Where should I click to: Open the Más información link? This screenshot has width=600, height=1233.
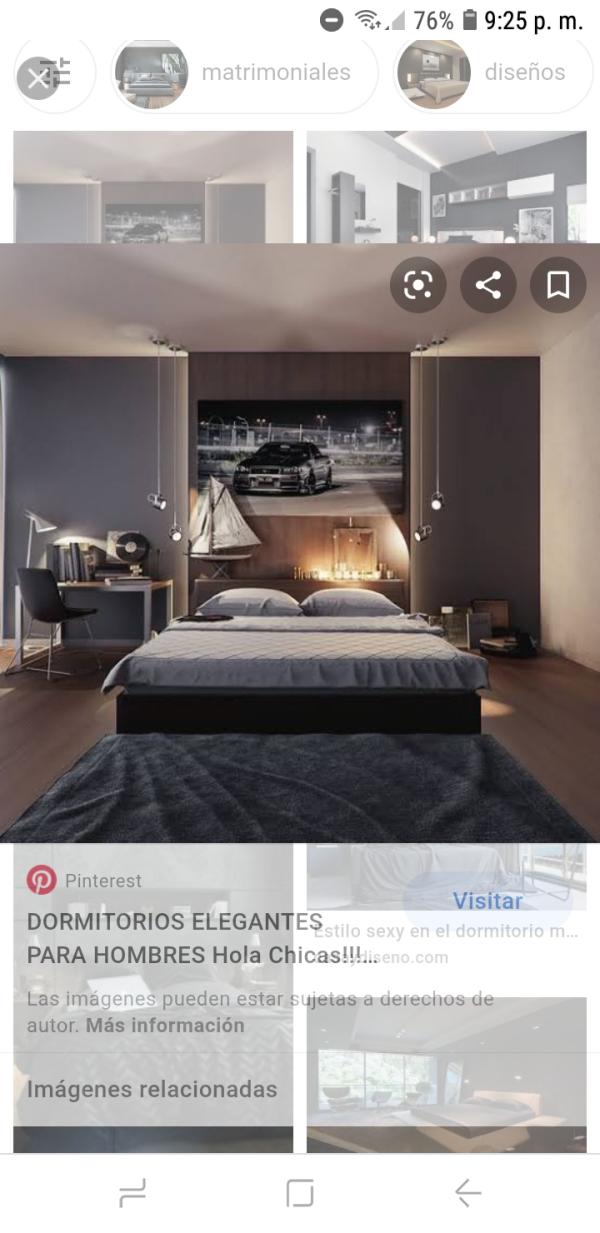pyautogui.click(x=165, y=1025)
